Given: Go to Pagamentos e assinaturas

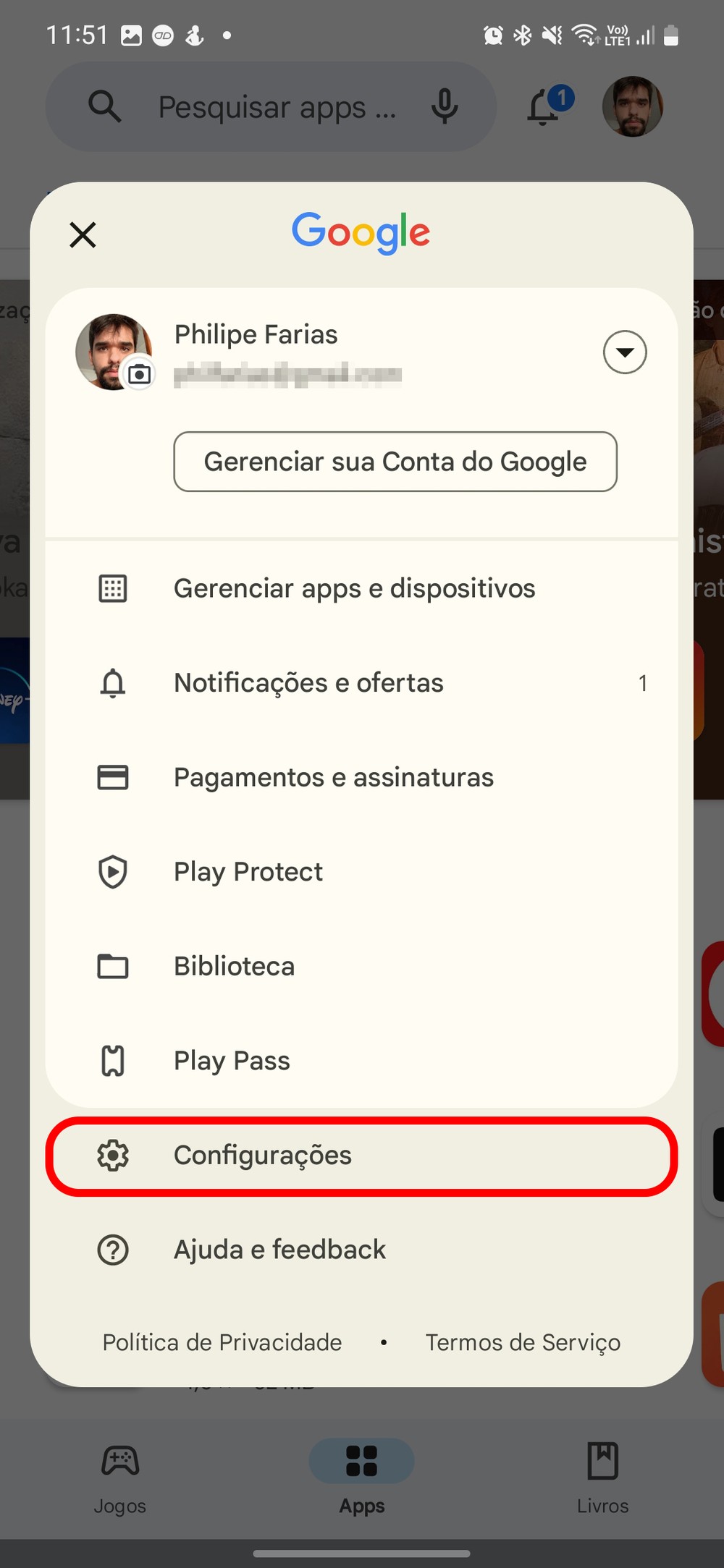Looking at the screenshot, I should tap(334, 777).
